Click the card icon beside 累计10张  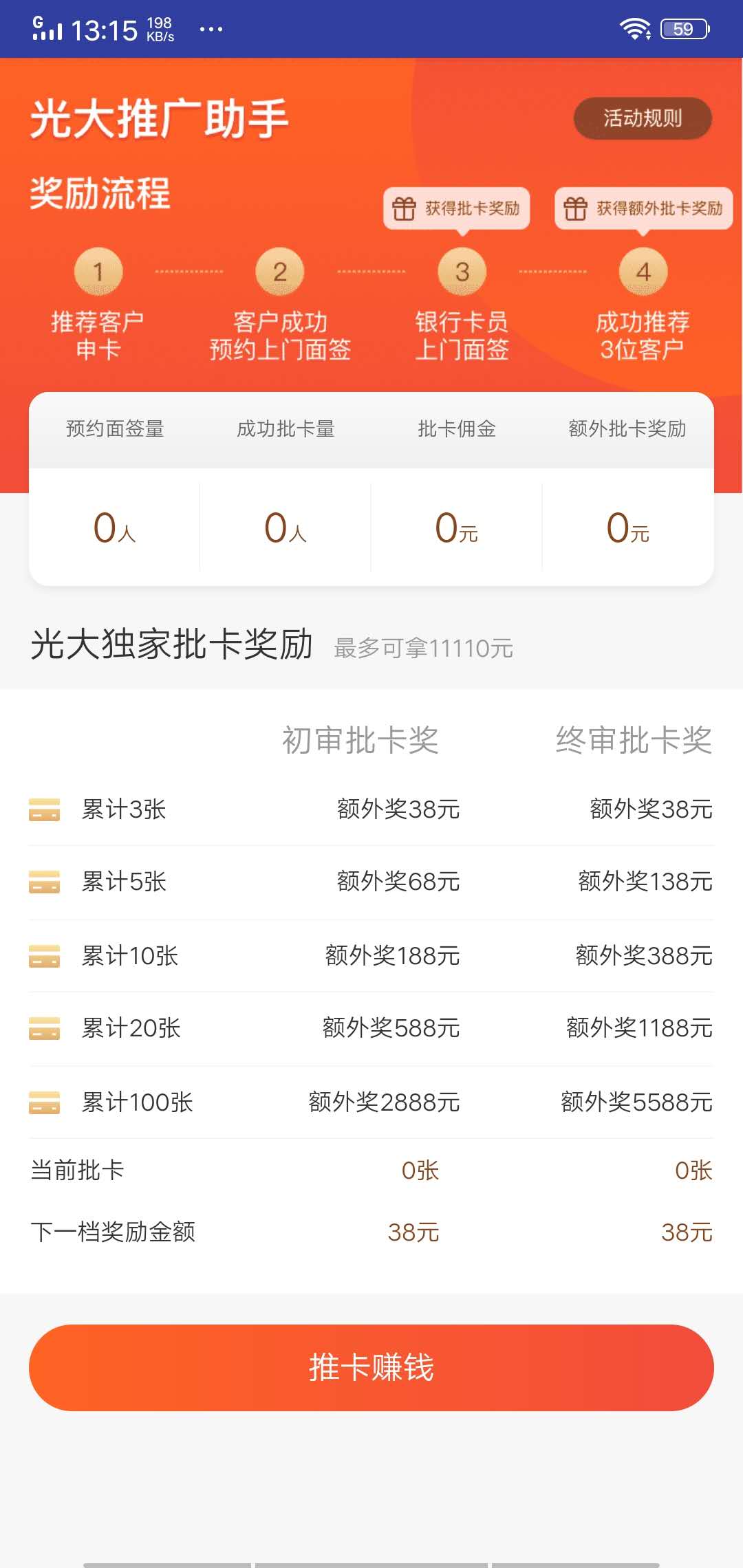pyautogui.click(x=44, y=956)
